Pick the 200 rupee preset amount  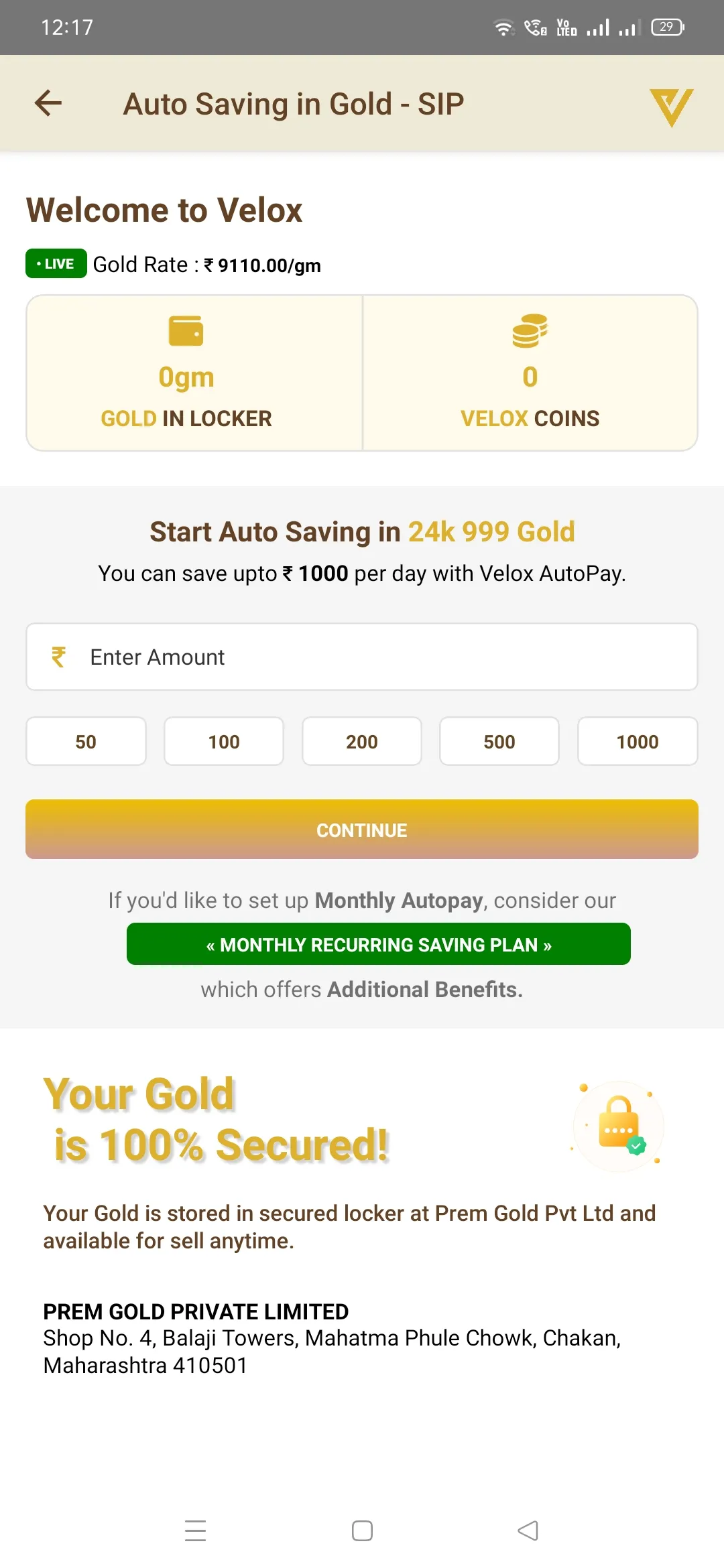(x=362, y=742)
